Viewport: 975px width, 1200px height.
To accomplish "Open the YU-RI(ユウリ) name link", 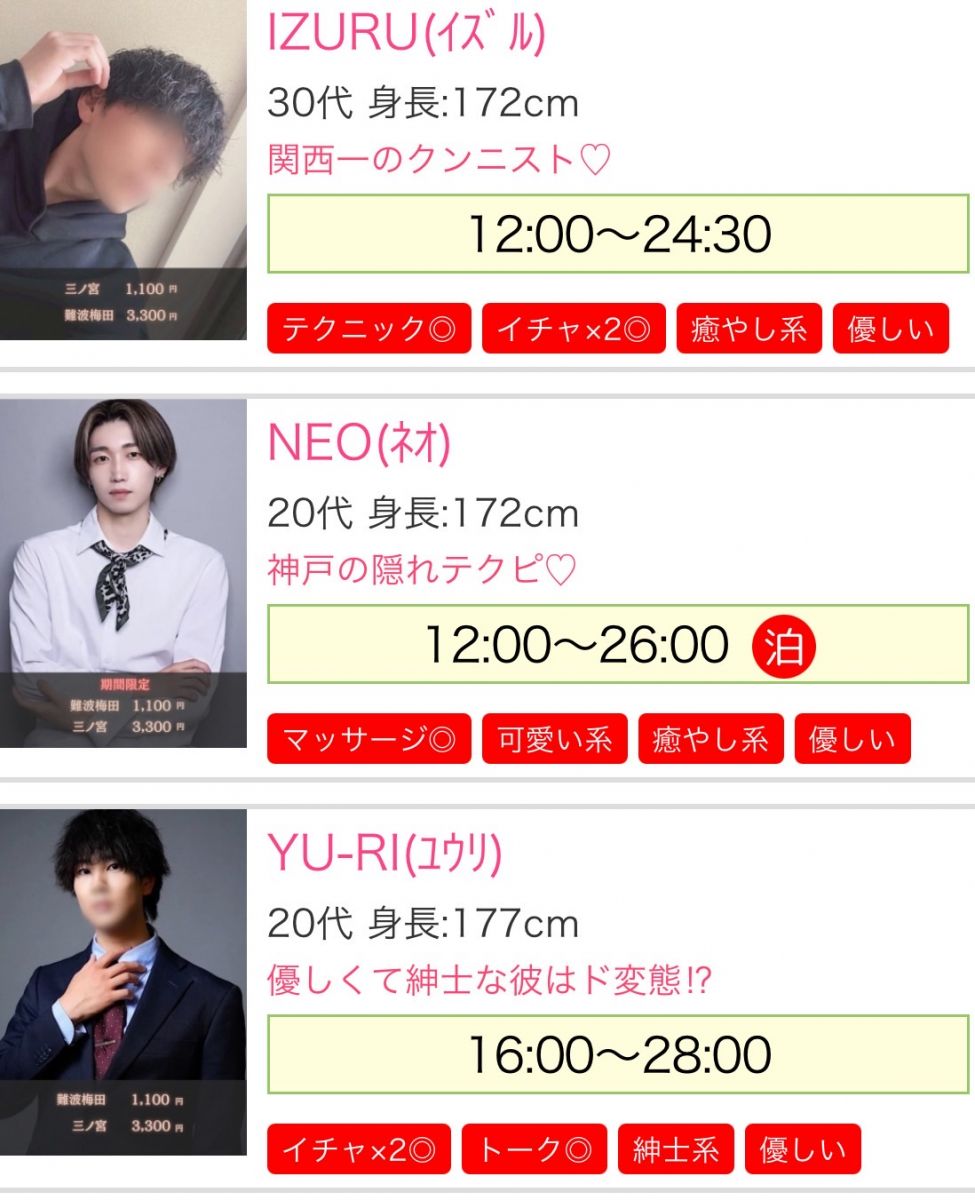I will coord(384,852).
